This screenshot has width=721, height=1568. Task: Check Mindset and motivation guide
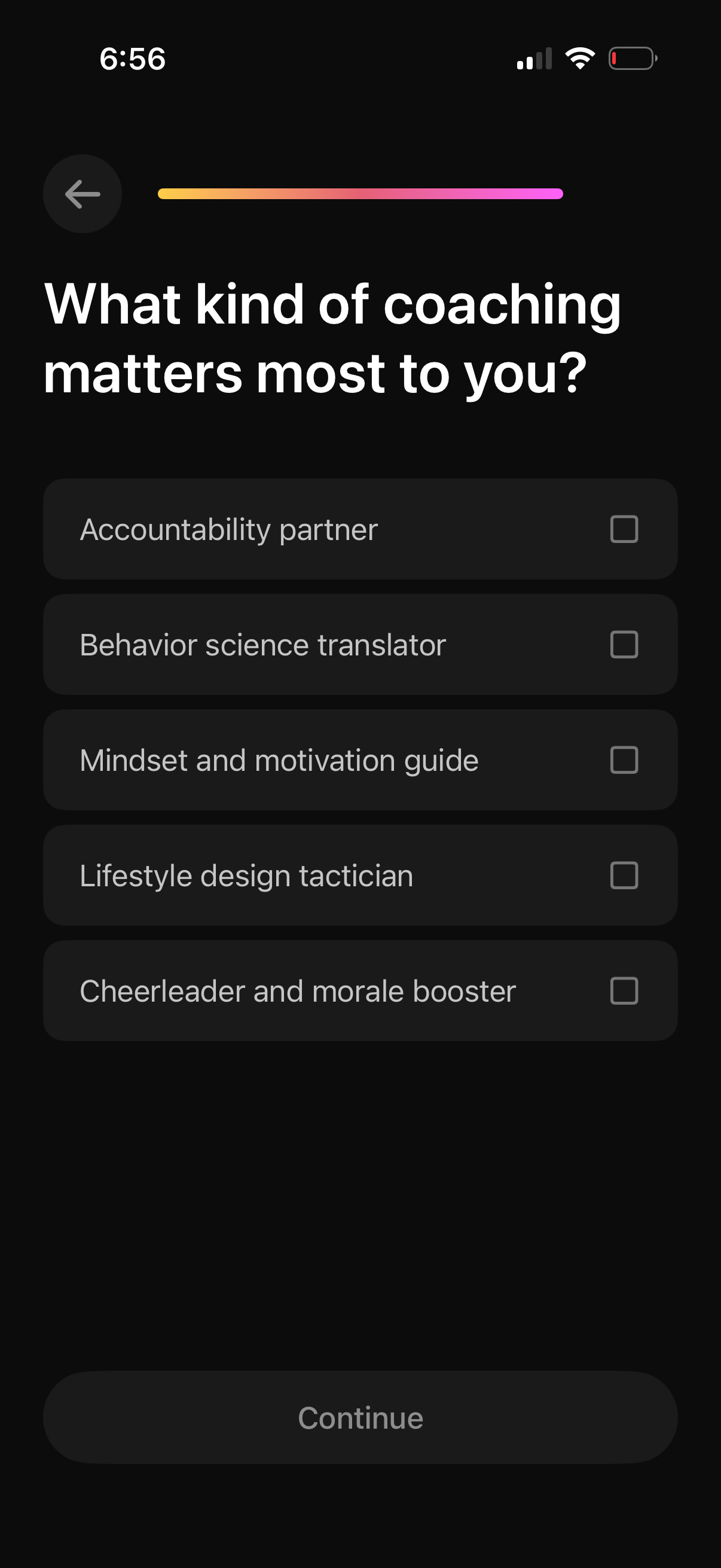coord(624,759)
